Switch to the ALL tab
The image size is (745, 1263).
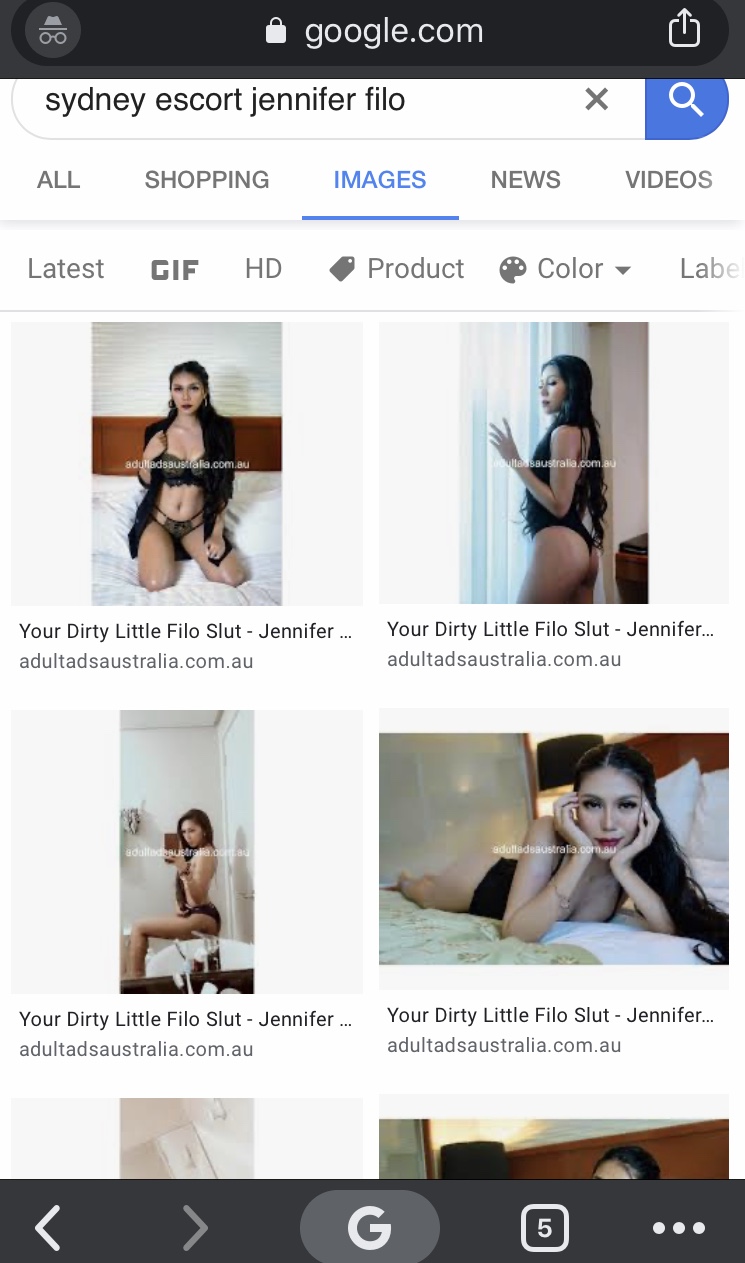click(58, 180)
